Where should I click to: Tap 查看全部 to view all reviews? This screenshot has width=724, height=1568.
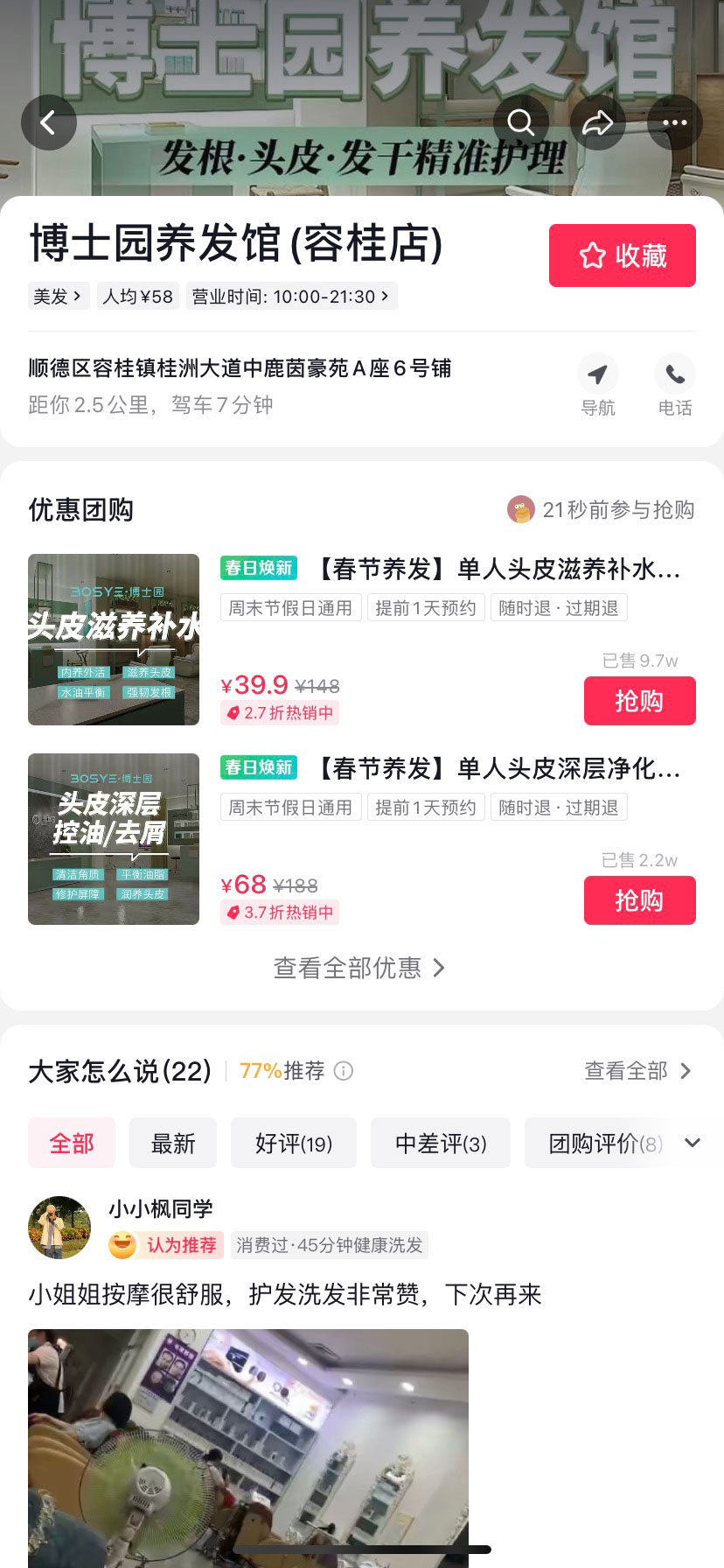pos(637,1071)
